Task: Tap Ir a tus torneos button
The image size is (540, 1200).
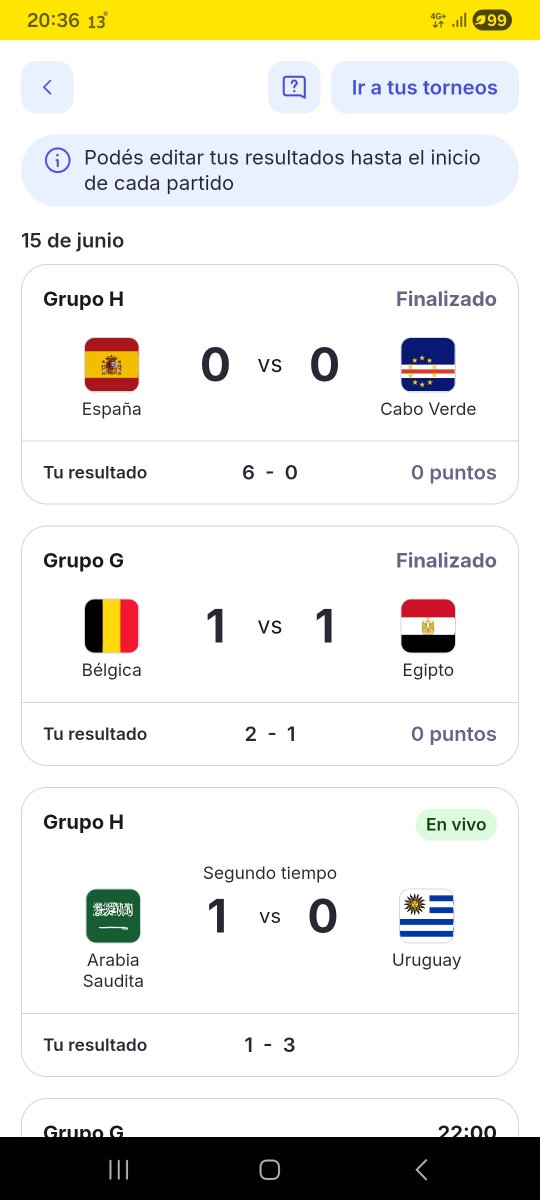Action: 425,87
